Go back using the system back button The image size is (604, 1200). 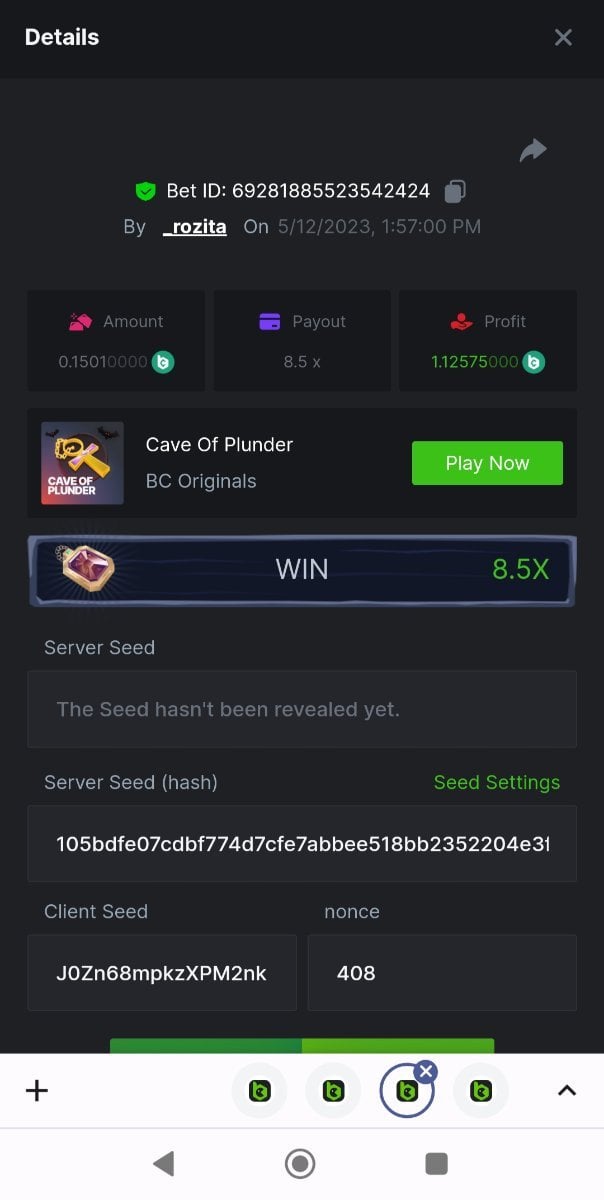pyautogui.click(x=163, y=1163)
